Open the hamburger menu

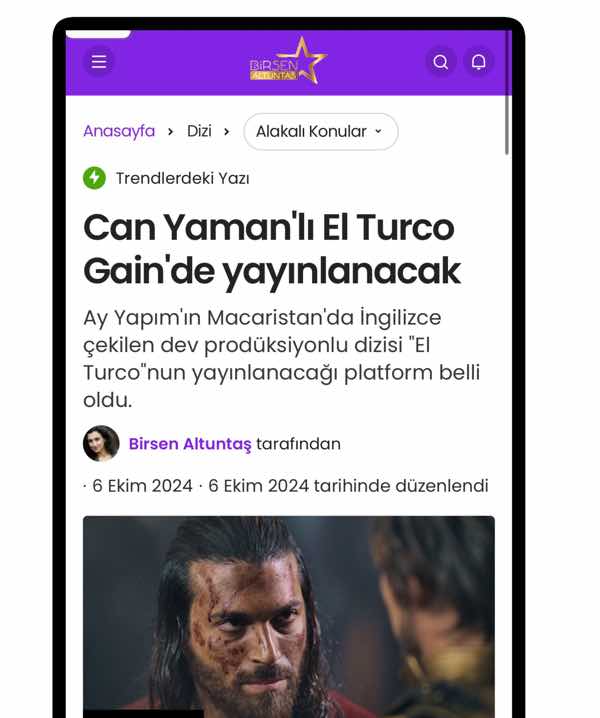[x=98, y=62]
